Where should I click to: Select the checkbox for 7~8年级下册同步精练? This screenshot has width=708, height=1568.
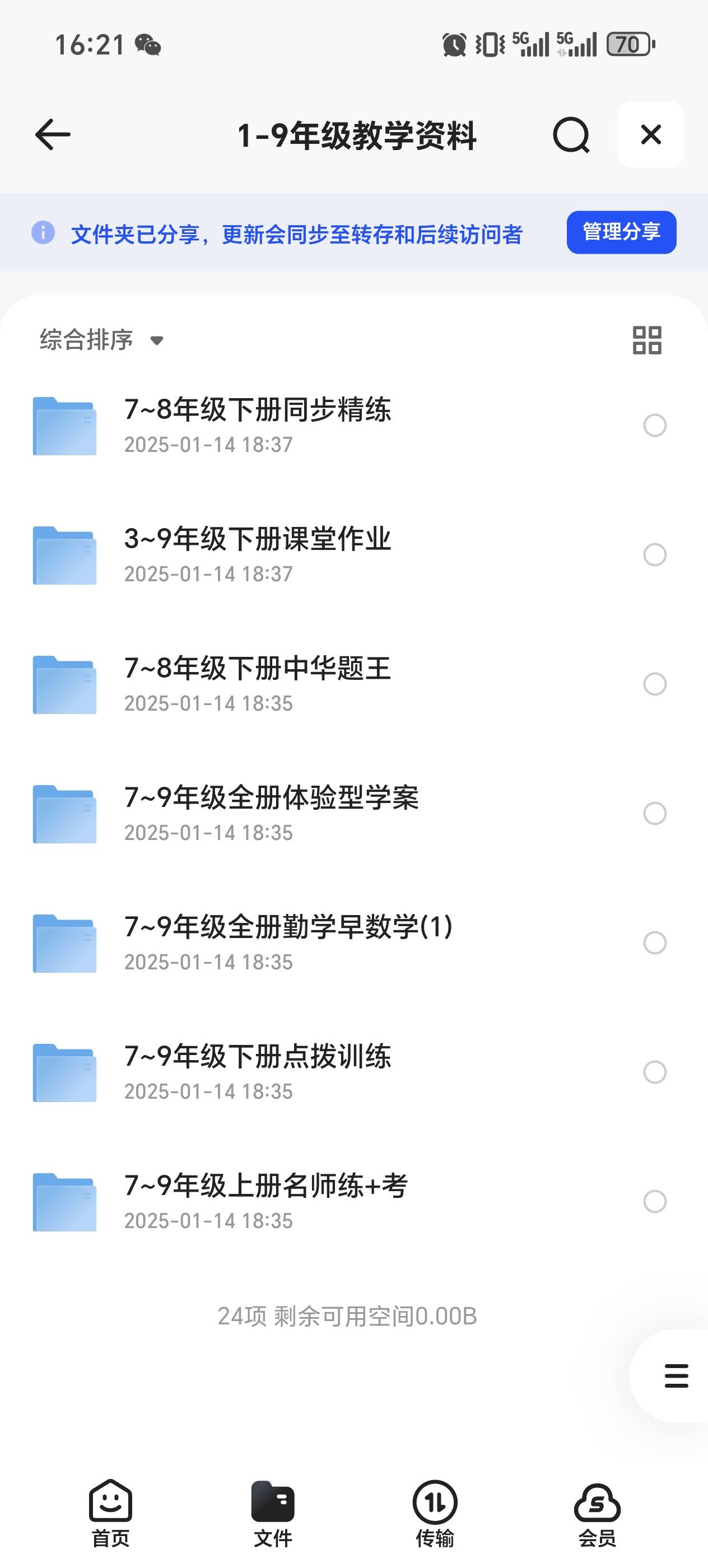(655, 426)
